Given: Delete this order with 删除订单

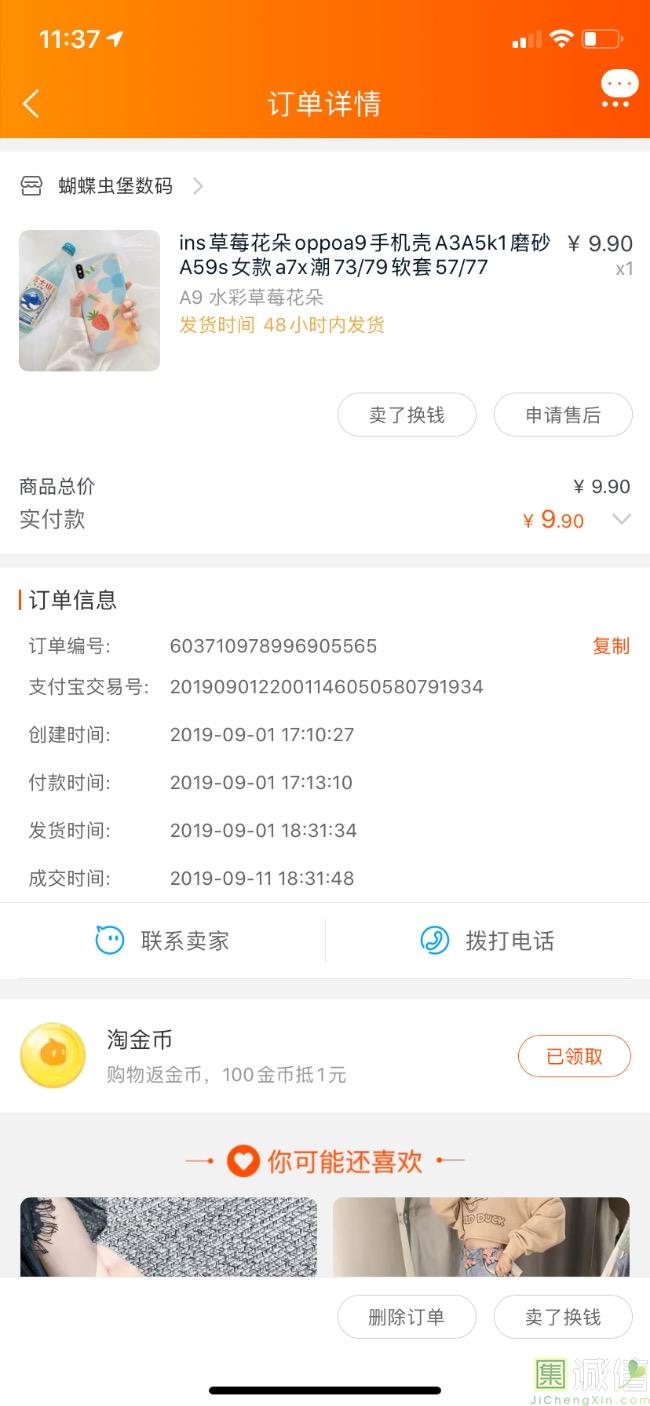Looking at the screenshot, I should coord(406,1317).
